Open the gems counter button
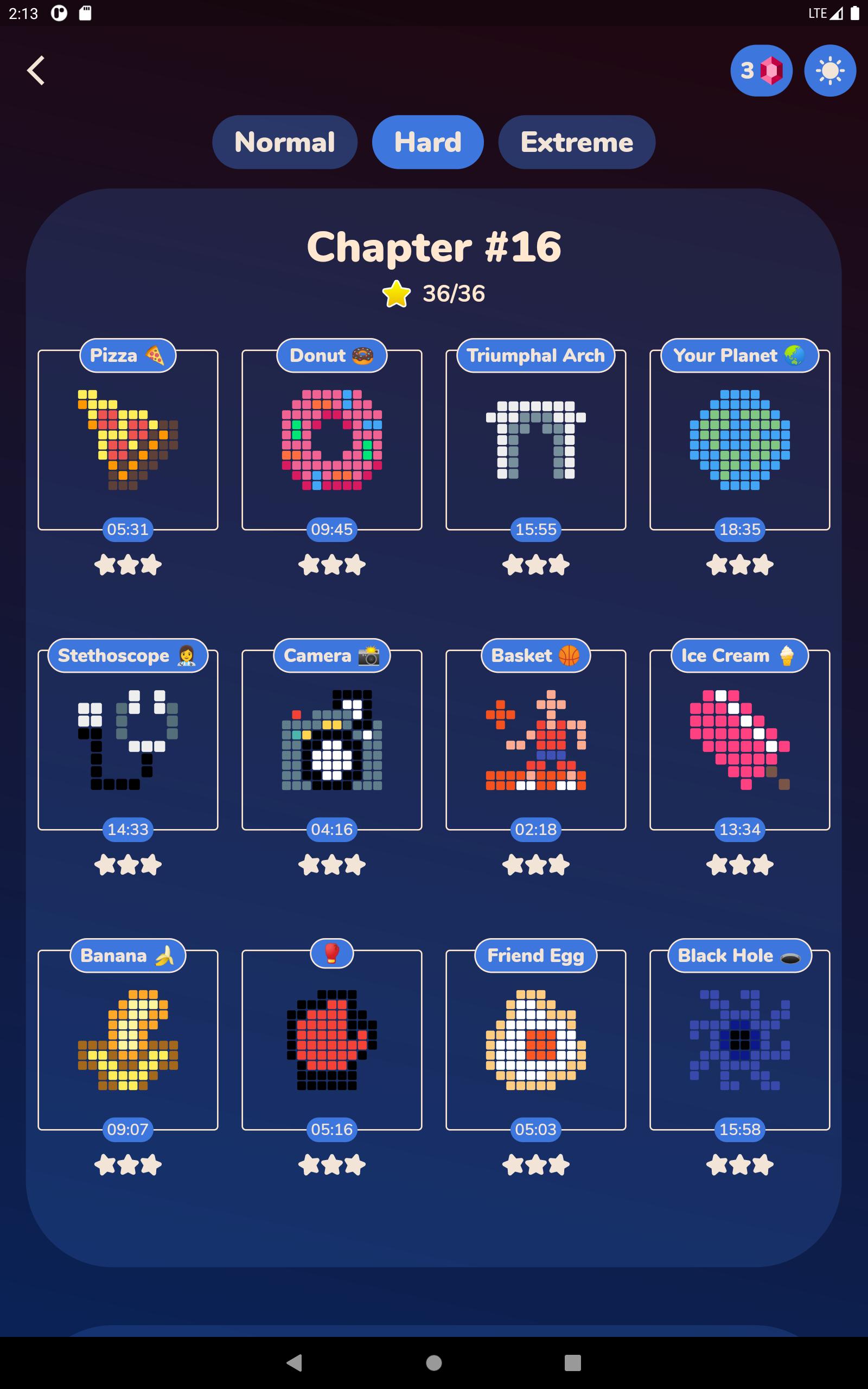868x1389 pixels. (x=761, y=71)
